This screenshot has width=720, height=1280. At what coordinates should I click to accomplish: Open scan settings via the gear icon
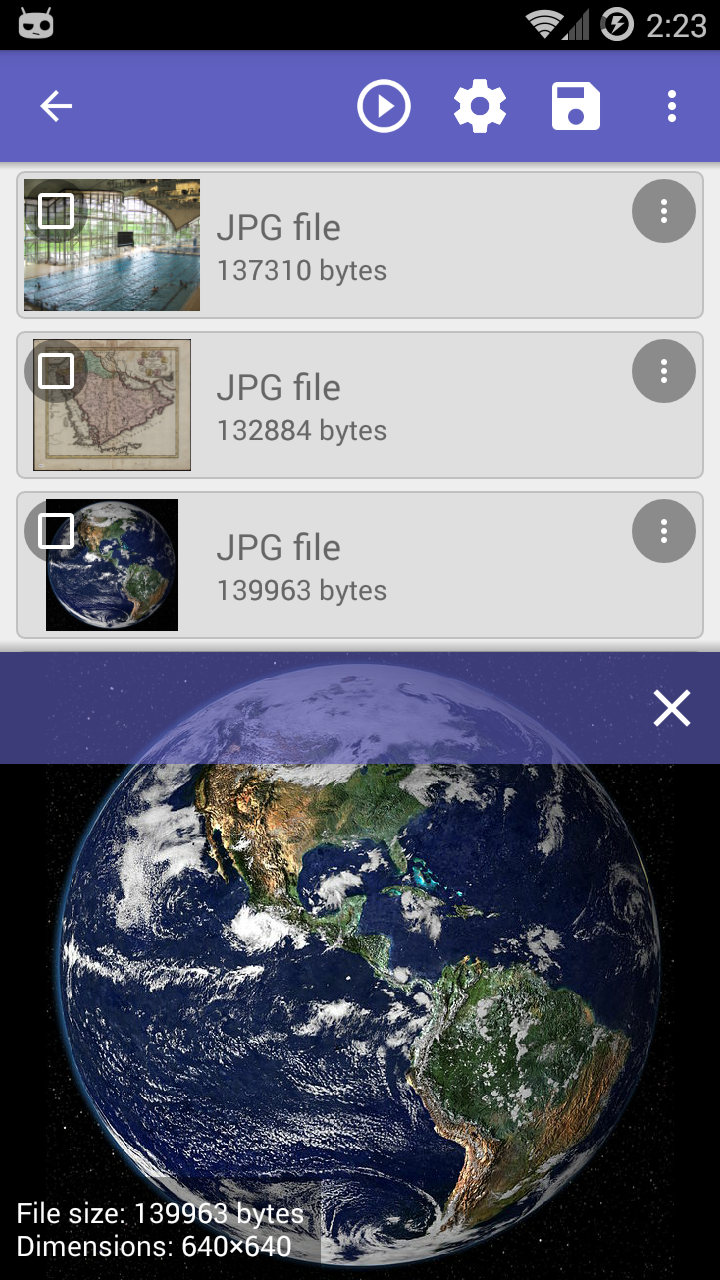[x=480, y=105]
